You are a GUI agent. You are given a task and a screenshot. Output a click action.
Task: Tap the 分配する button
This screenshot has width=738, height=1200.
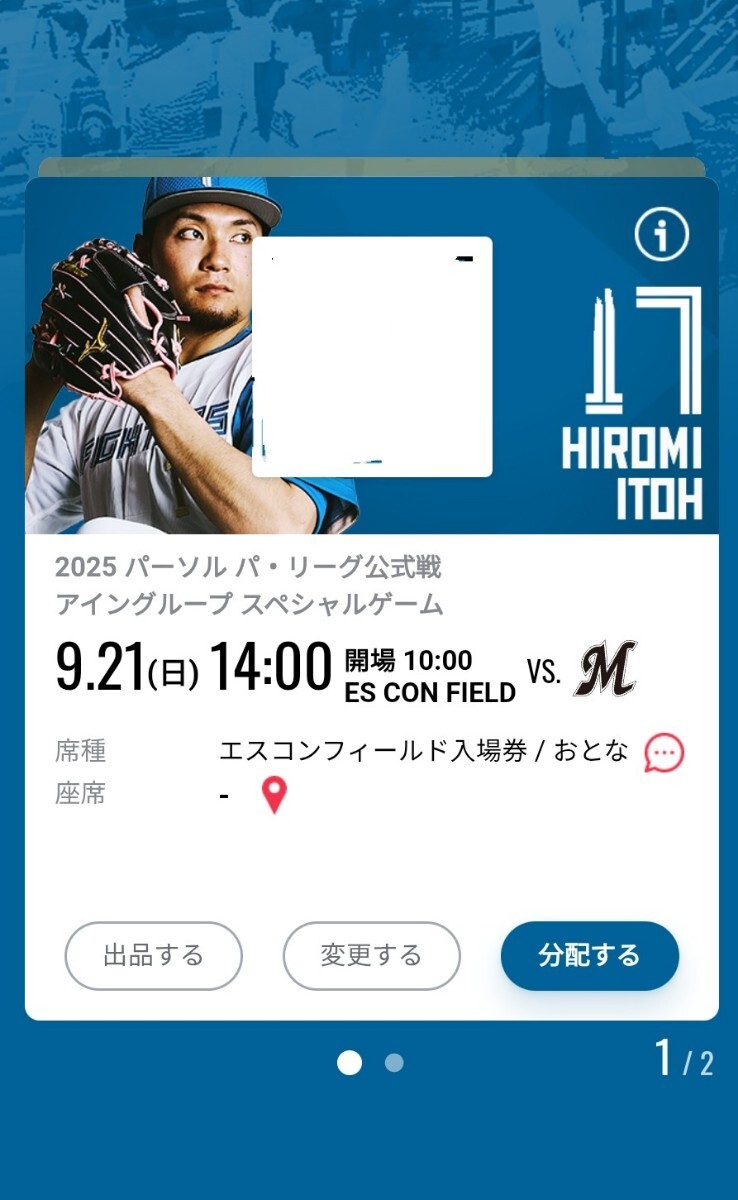pyautogui.click(x=589, y=956)
